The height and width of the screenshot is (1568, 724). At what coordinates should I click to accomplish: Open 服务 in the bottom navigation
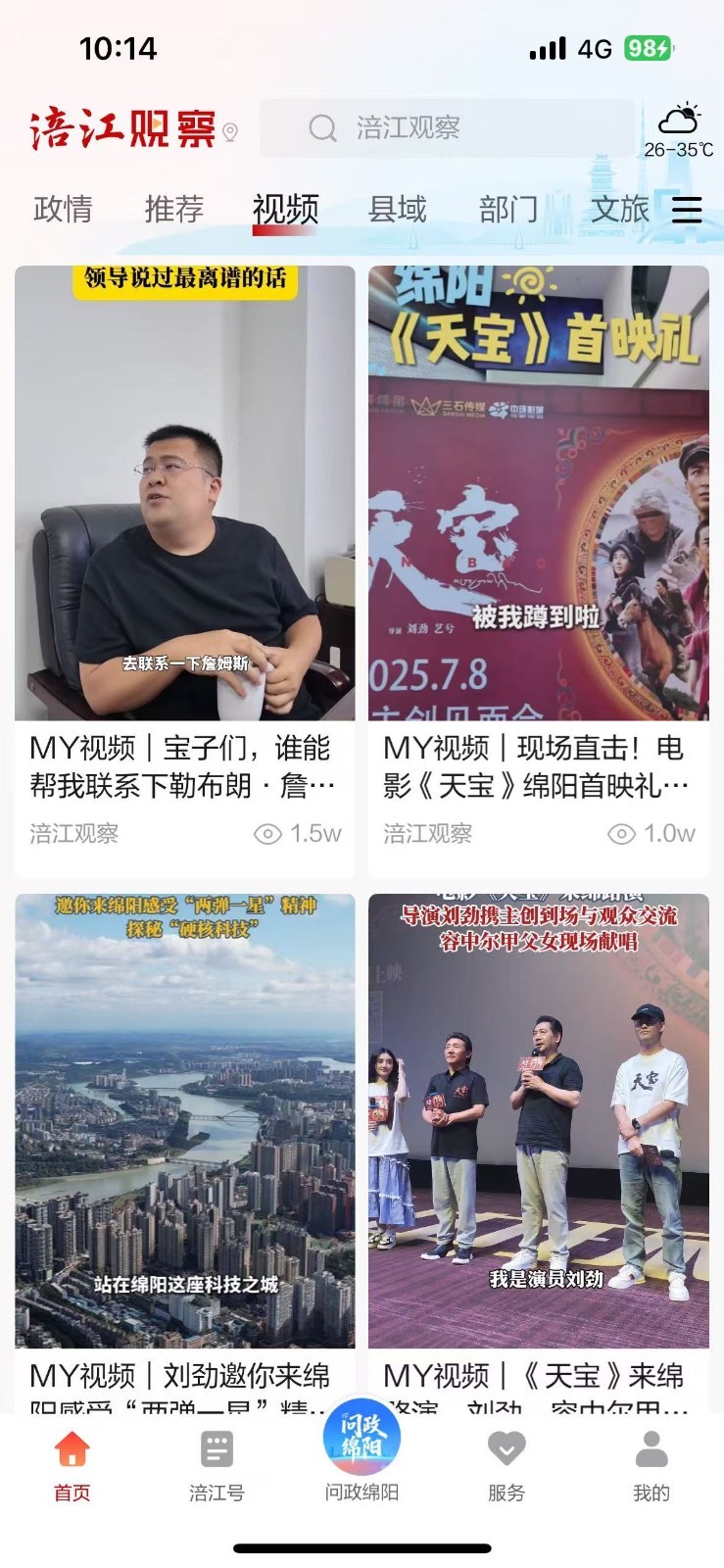point(506,1465)
